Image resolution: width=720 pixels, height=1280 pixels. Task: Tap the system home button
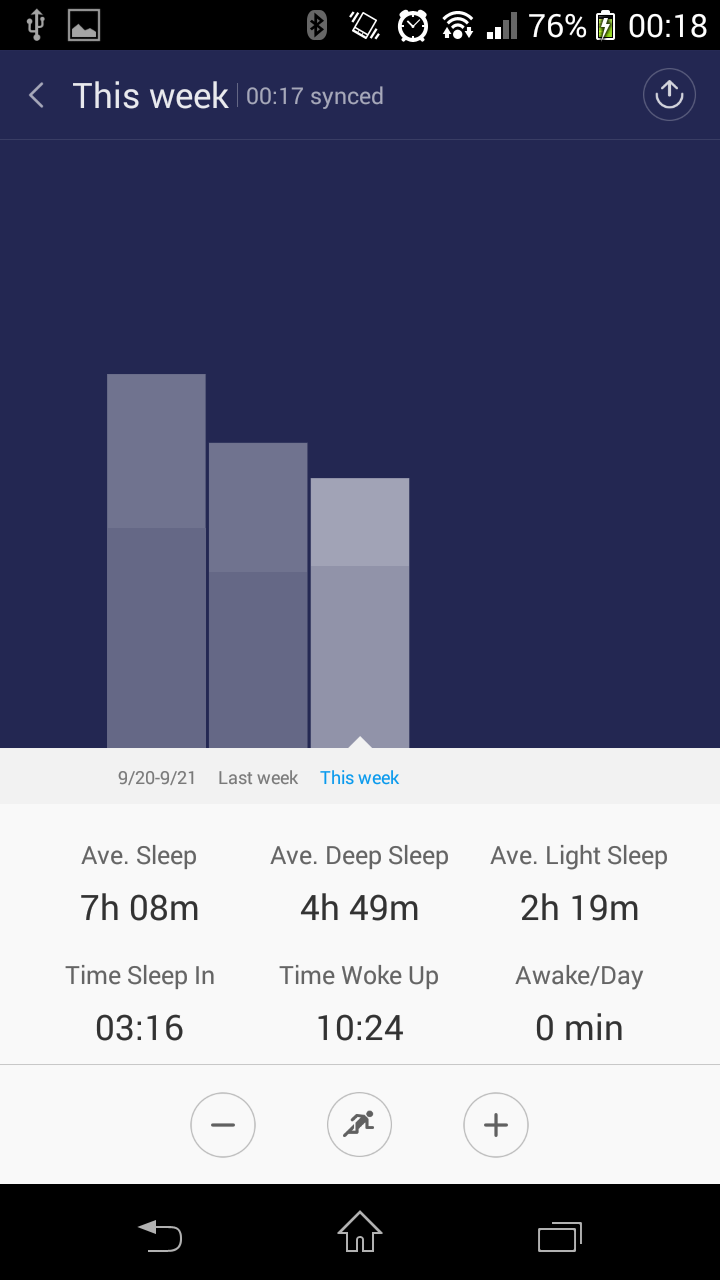(360, 1232)
